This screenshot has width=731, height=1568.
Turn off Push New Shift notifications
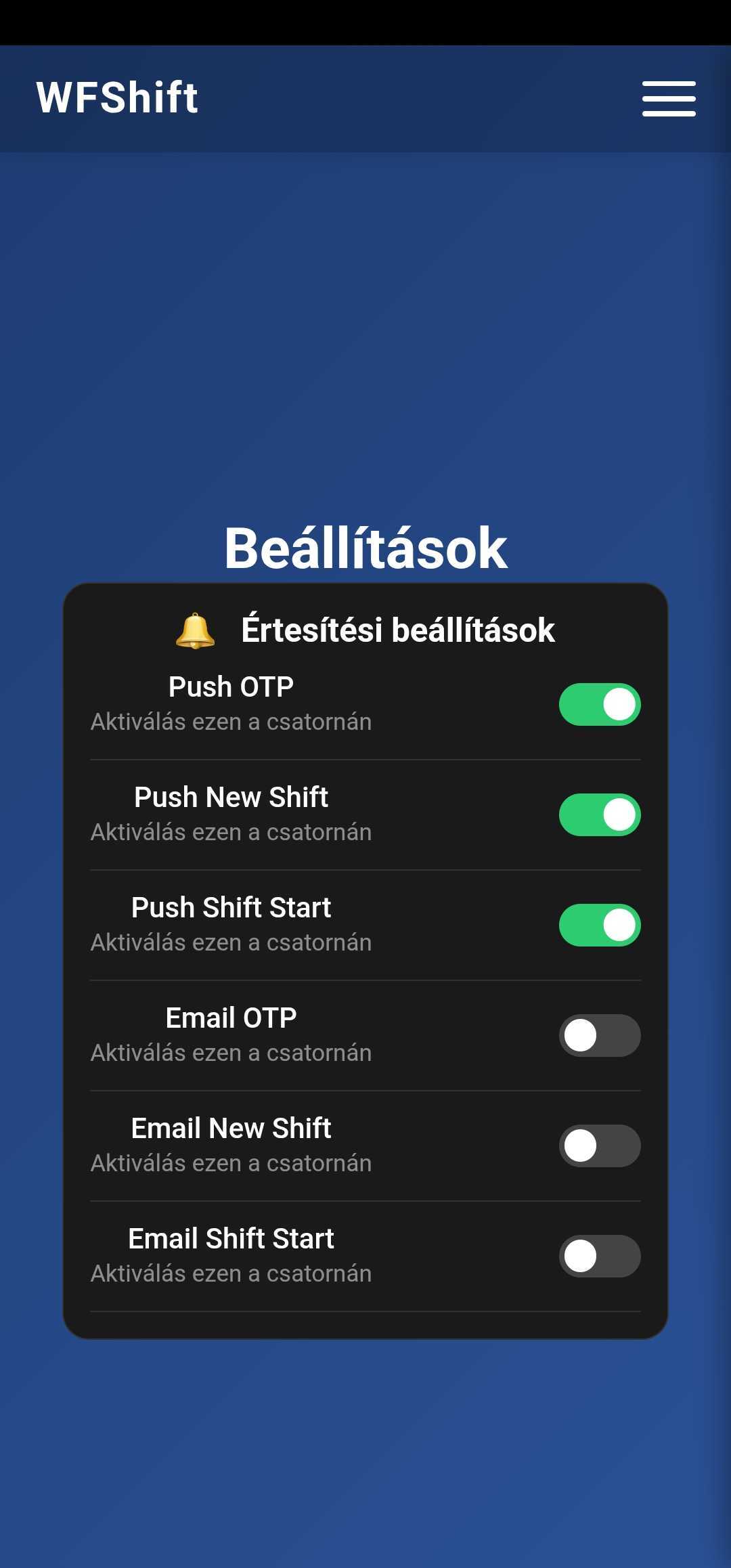coord(599,815)
